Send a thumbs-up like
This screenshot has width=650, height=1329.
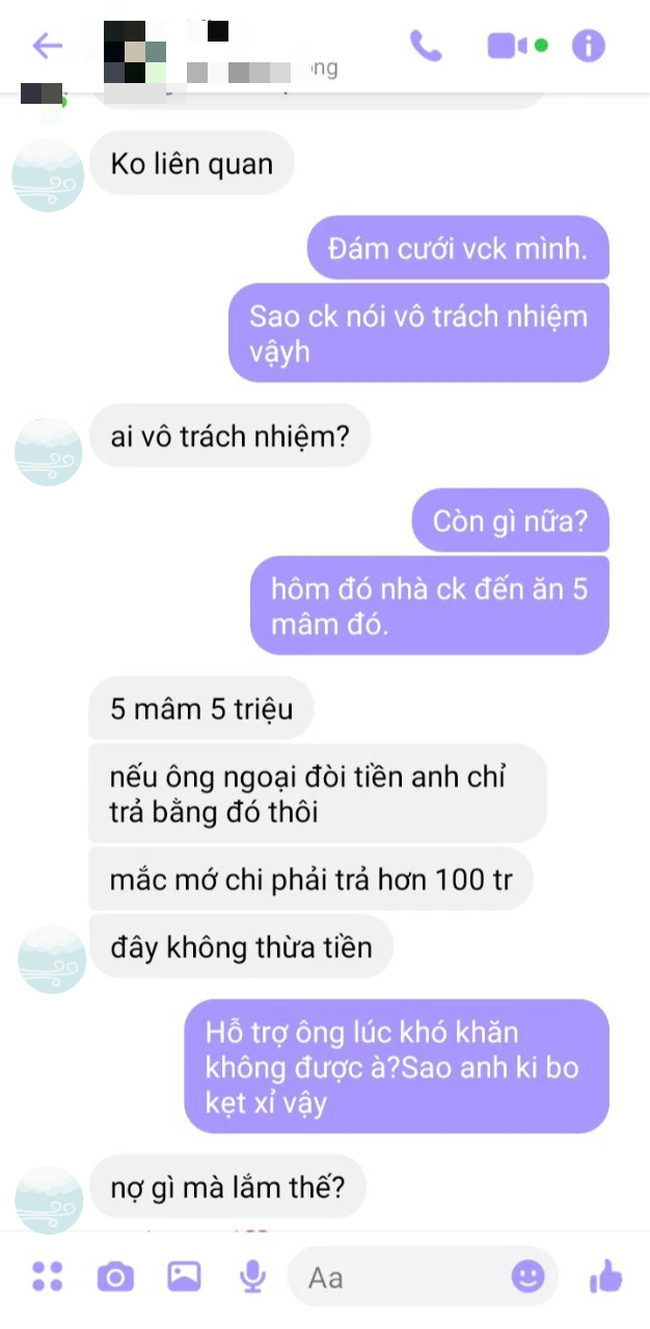pyautogui.click(x=605, y=1276)
